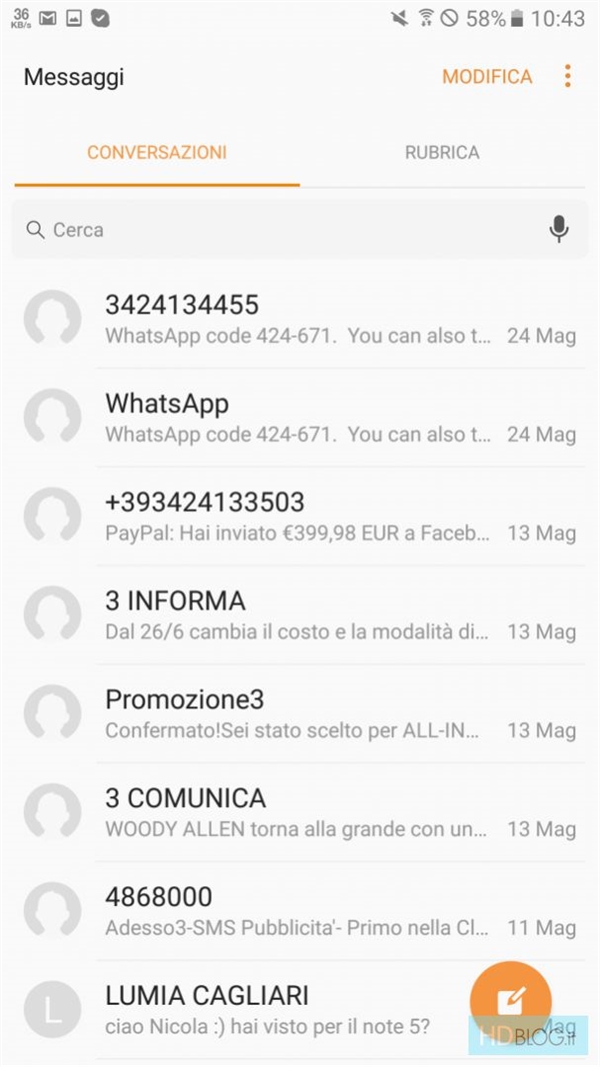The image size is (600, 1067).
Task: Open the thread from 4868000
Action: pyautogui.click(x=300, y=911)
